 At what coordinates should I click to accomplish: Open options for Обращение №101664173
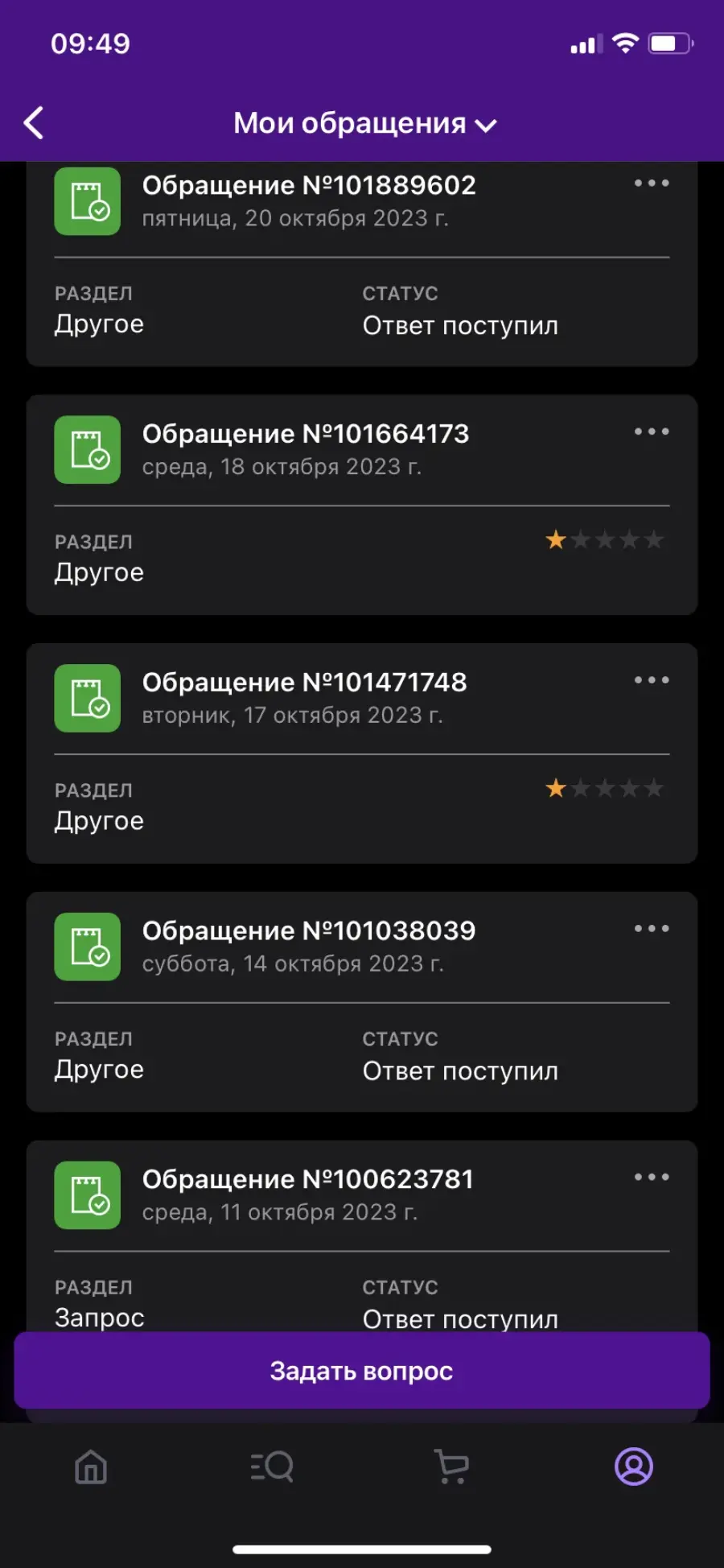click(651, 431)
